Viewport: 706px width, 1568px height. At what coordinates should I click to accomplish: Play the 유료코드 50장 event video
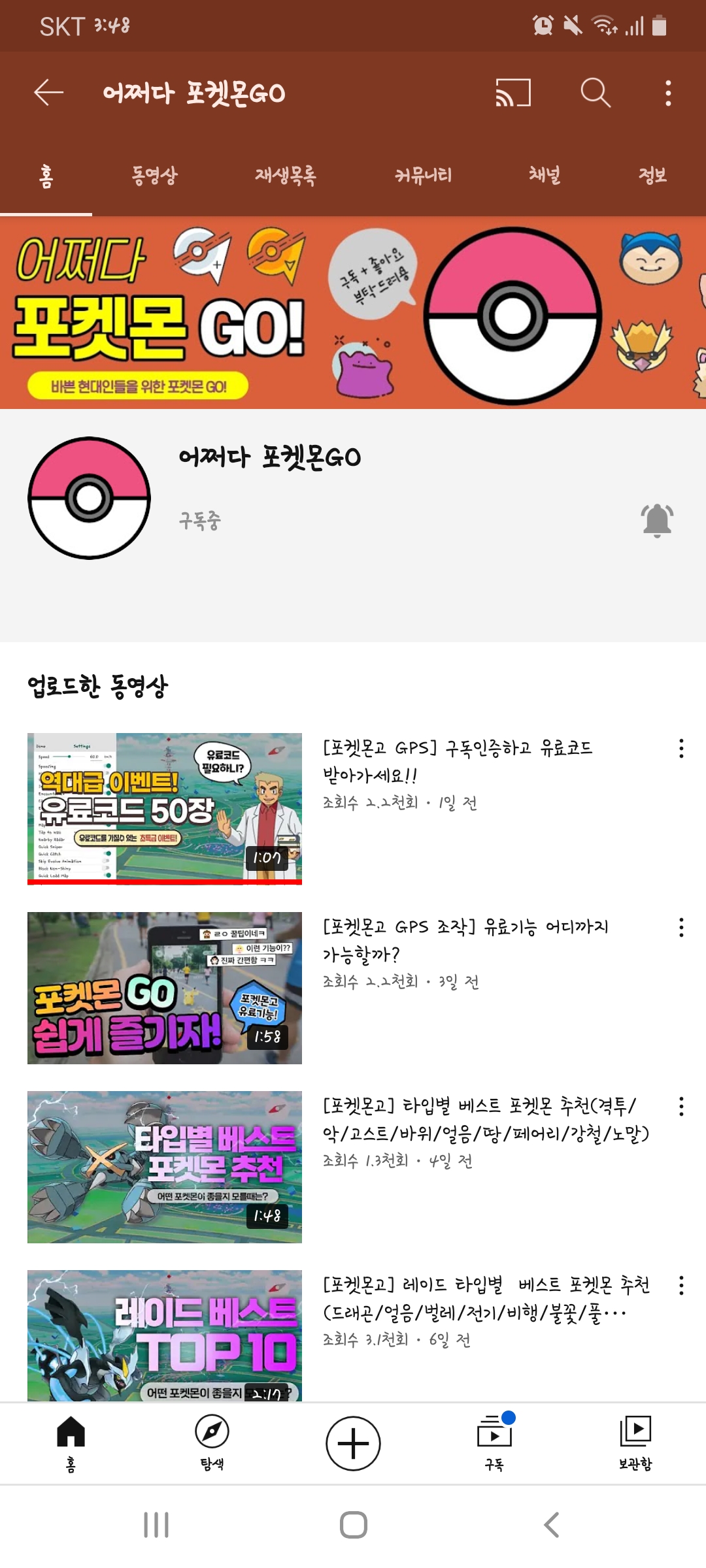point(165,808)
